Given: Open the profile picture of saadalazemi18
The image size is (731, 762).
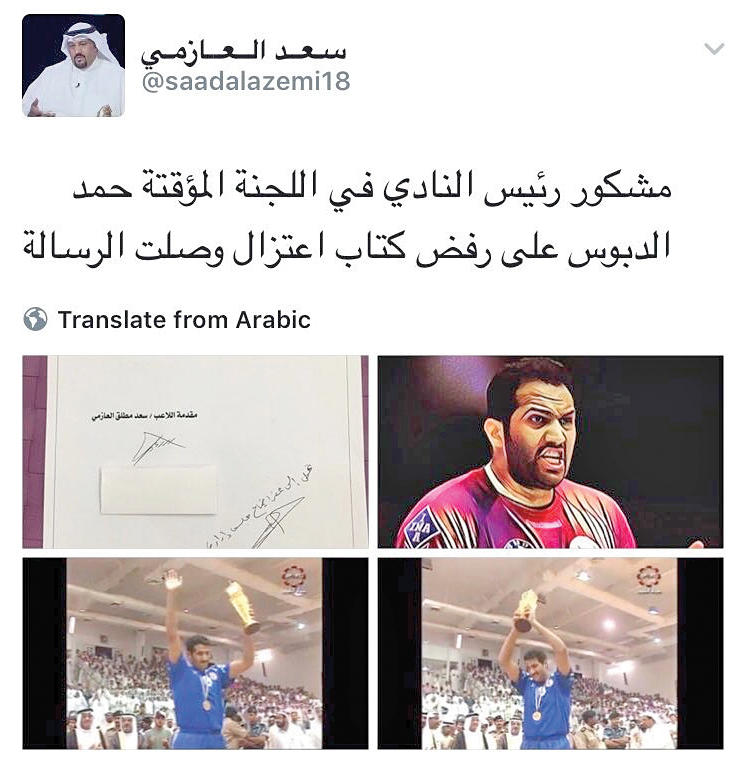Looking at the screenshot, I should pos(74,67).
